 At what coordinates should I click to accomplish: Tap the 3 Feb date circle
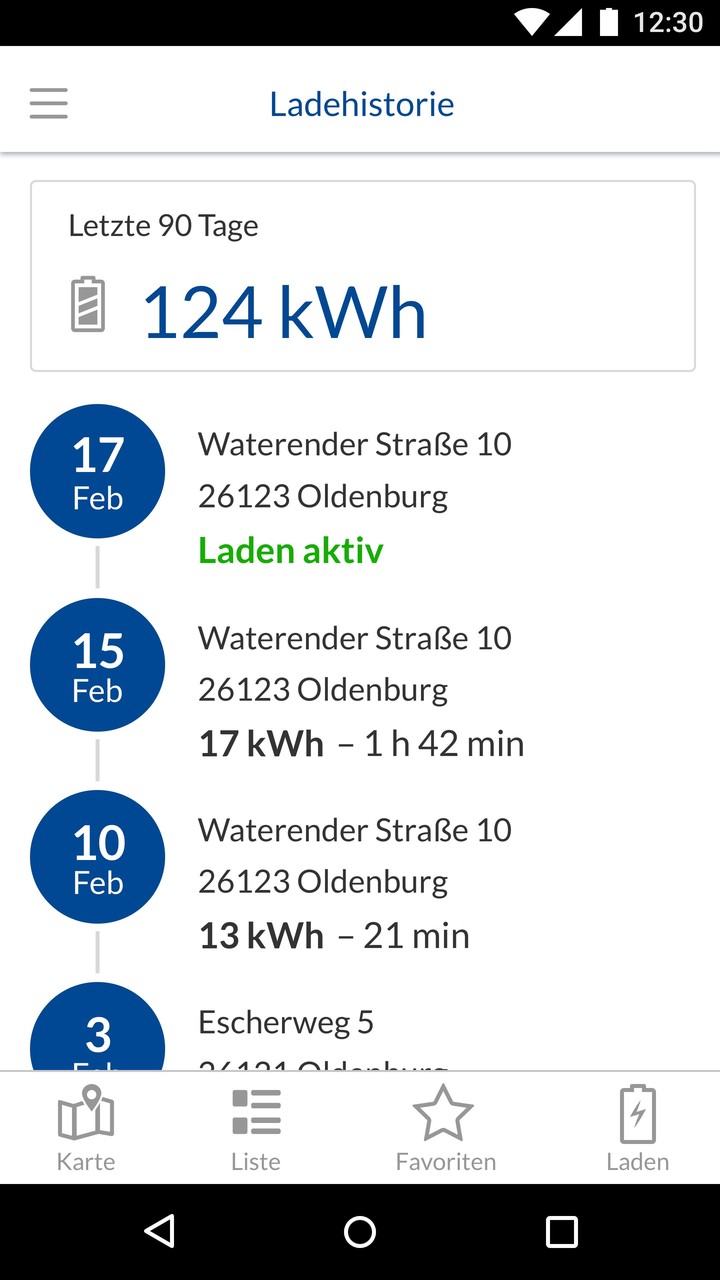pyautogui.click(x=97, y=1030)
